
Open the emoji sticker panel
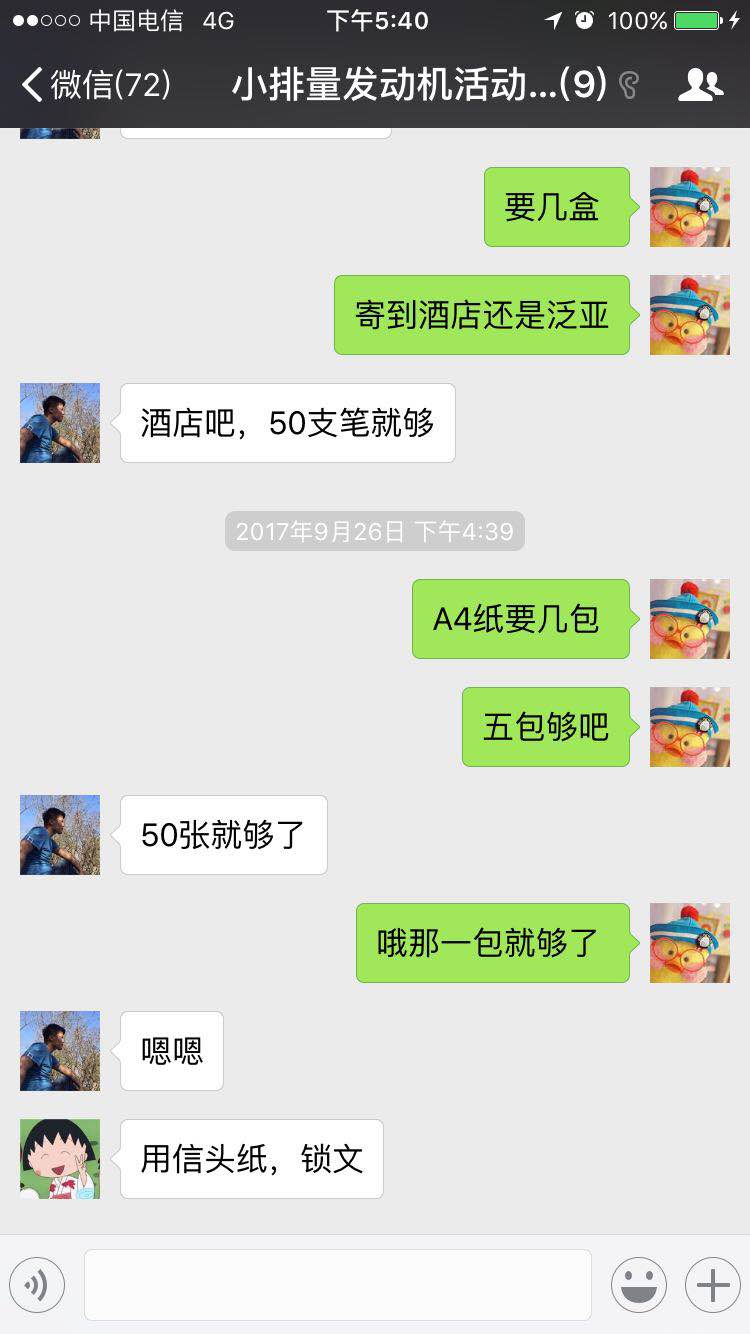[639, 1285]
